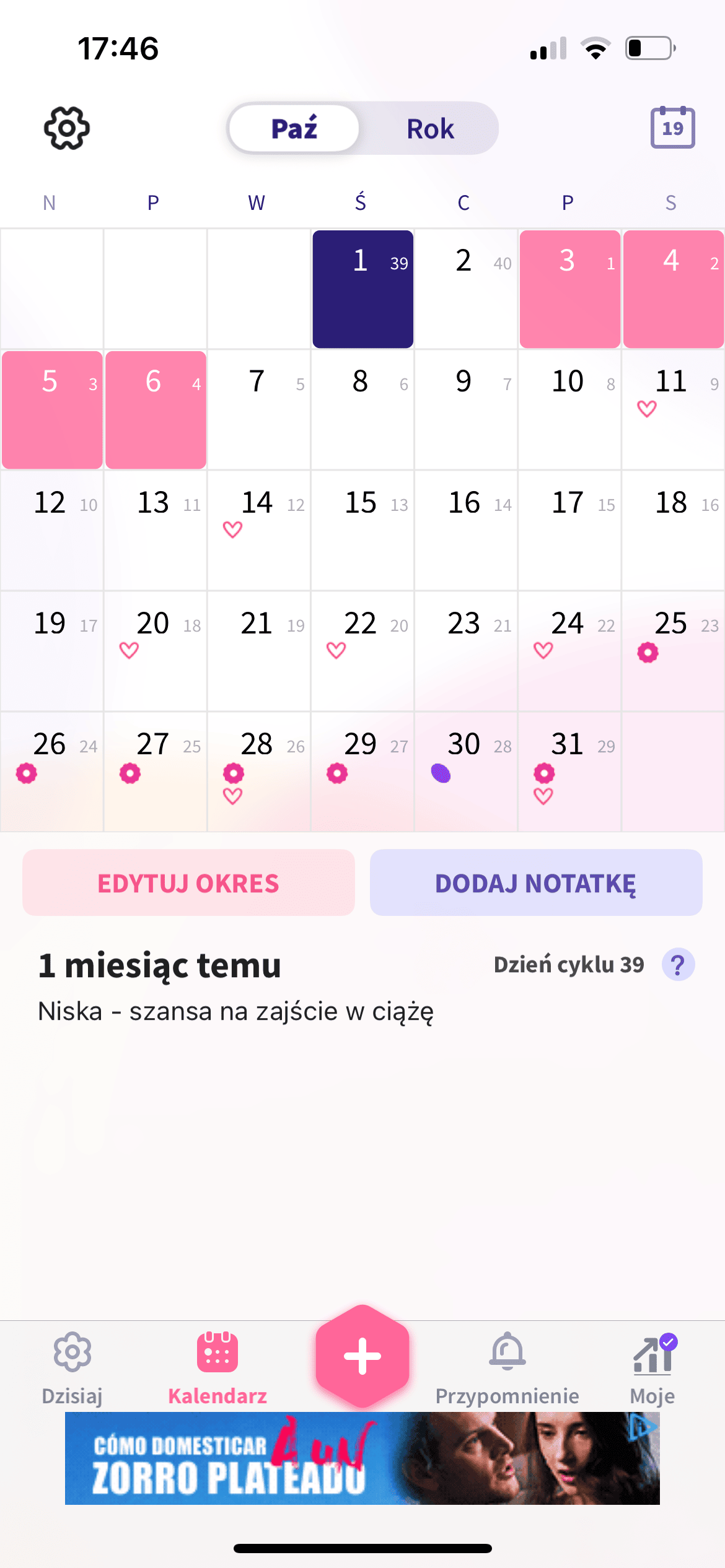Screen dimensions: 725x1568
Task: Pick October 3 period day
Action: coord(569,289)
